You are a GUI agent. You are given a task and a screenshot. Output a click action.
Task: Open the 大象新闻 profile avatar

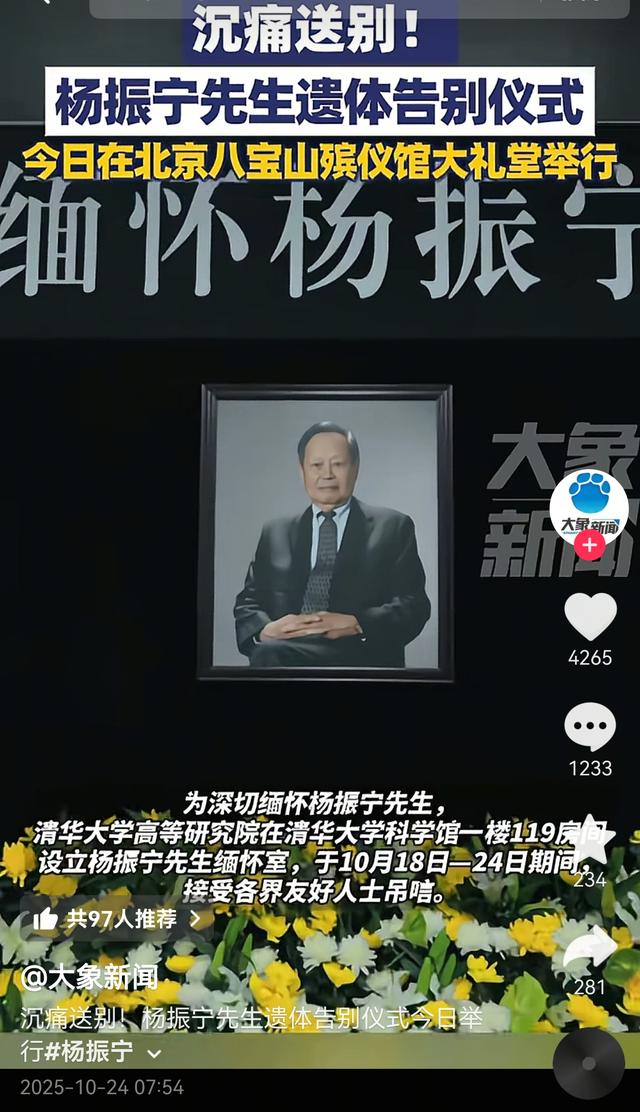(589, 502)
